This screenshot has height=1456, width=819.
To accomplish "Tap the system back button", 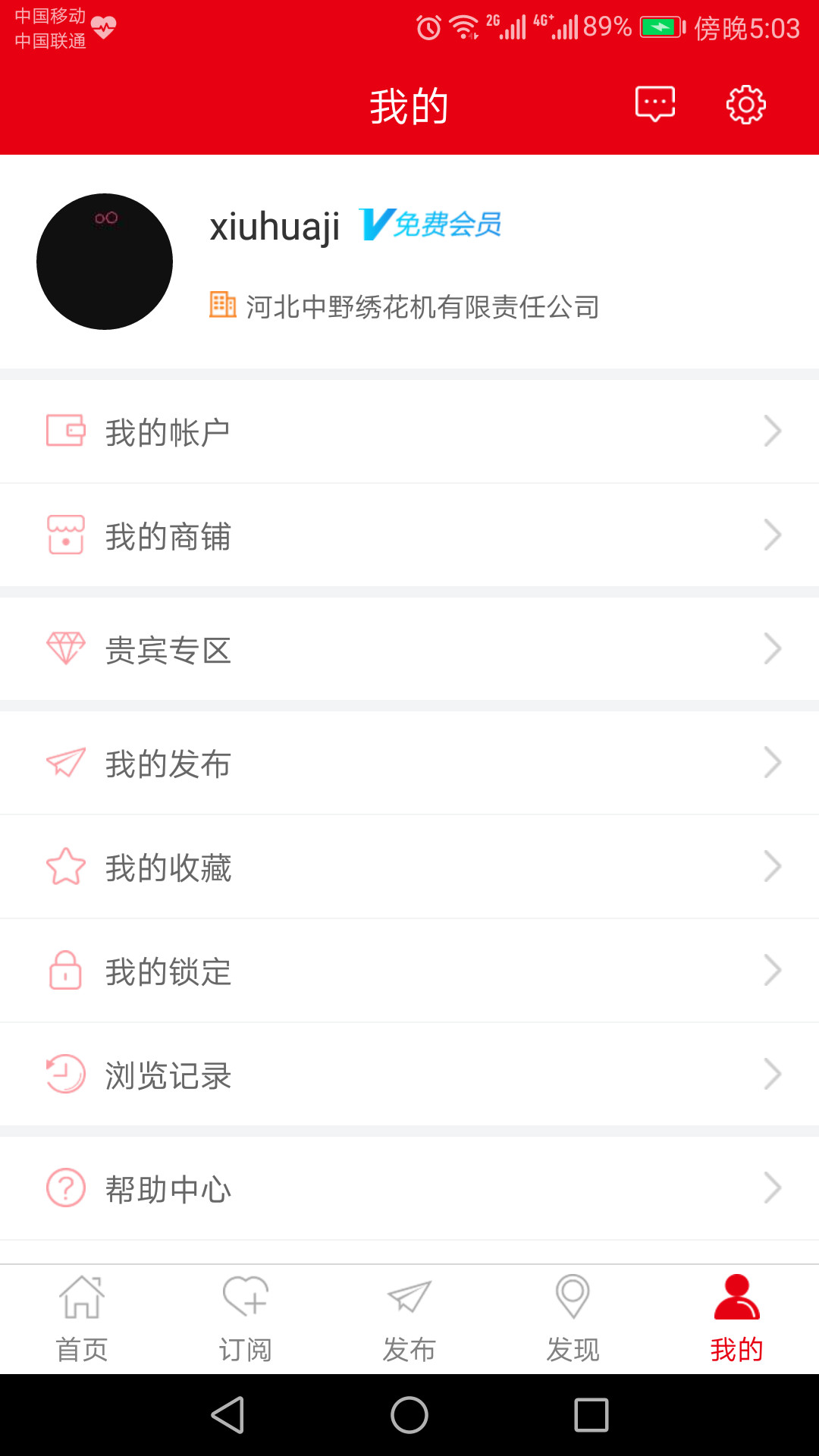I will (227, 1415).
